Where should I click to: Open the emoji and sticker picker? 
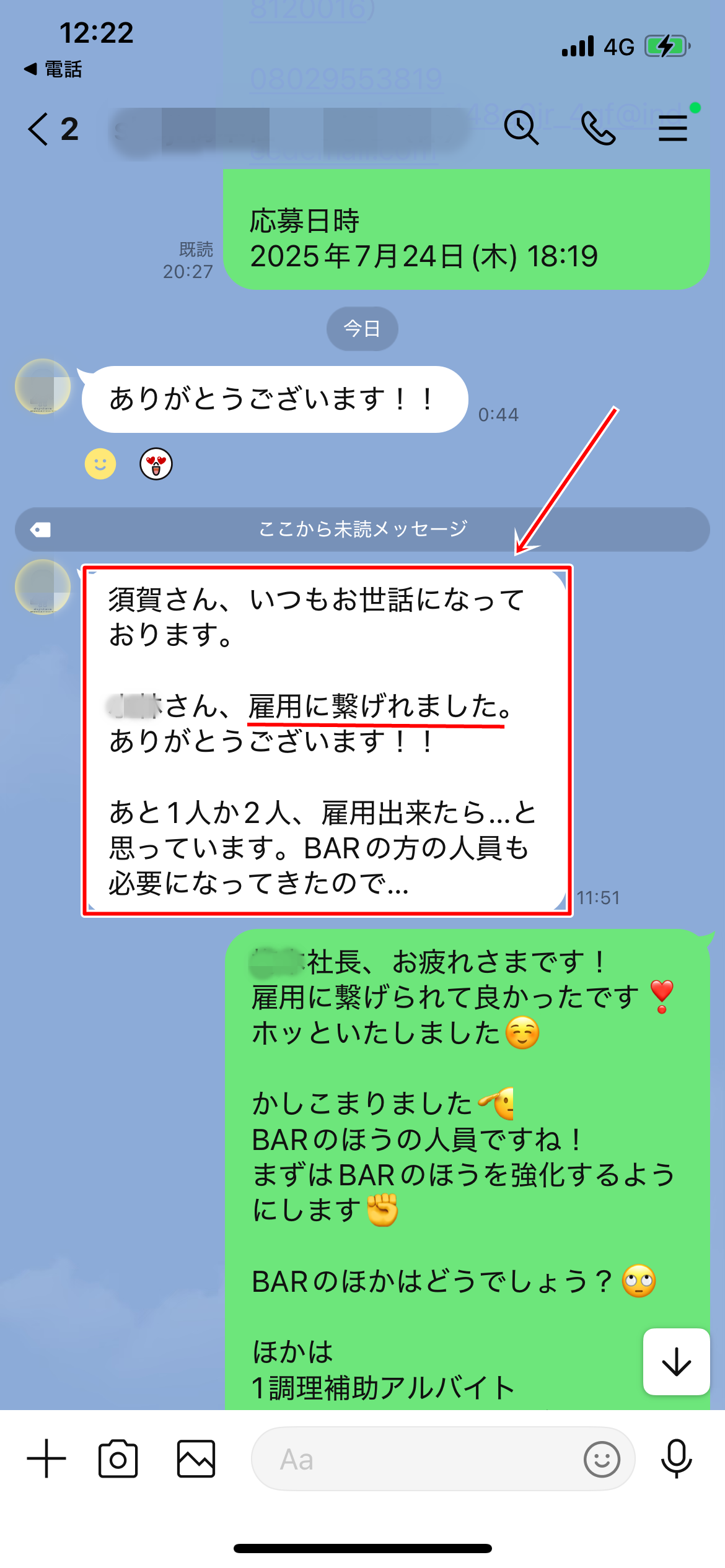(601, 1459)
